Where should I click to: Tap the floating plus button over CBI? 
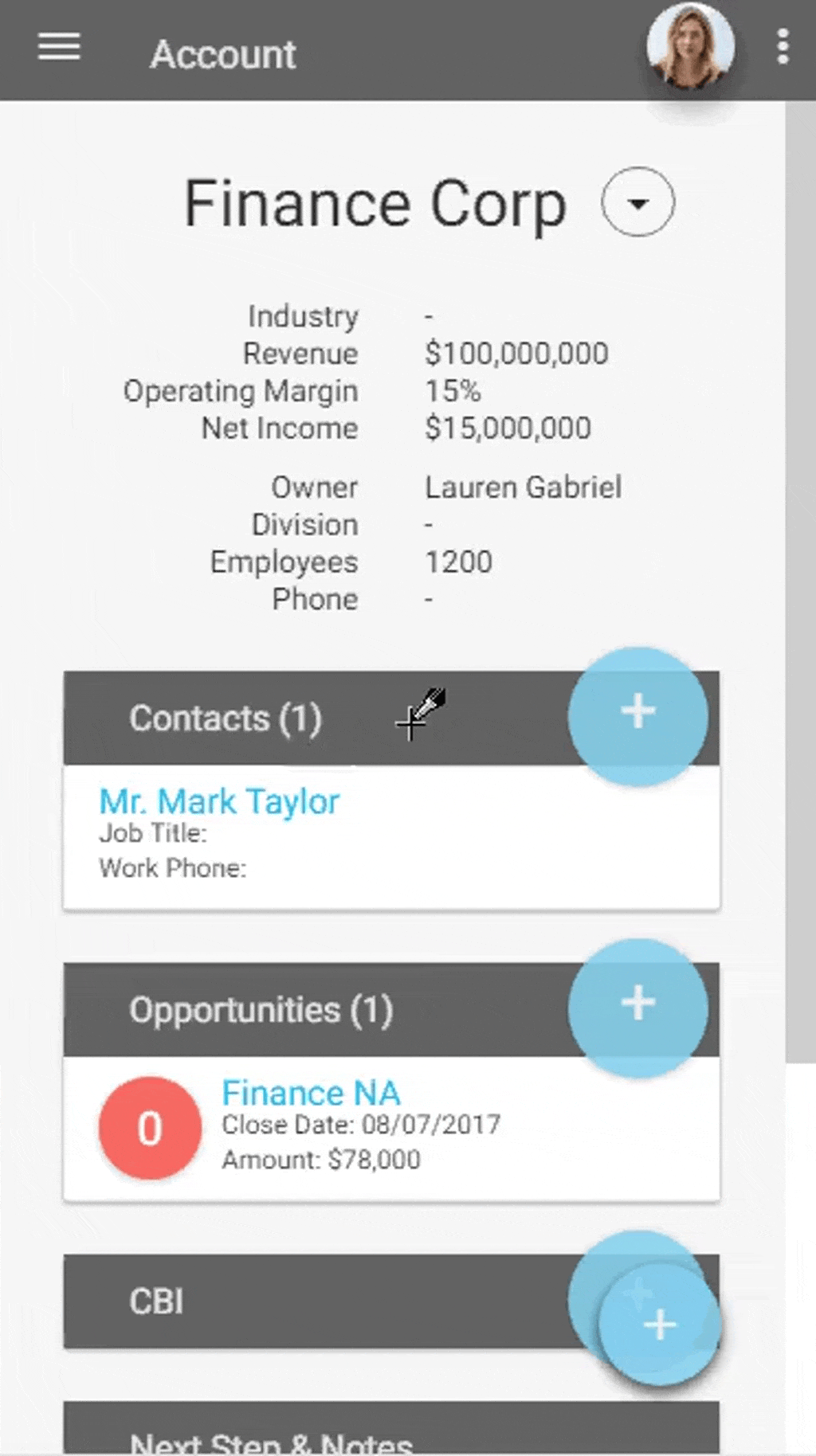pos(661,1325)
